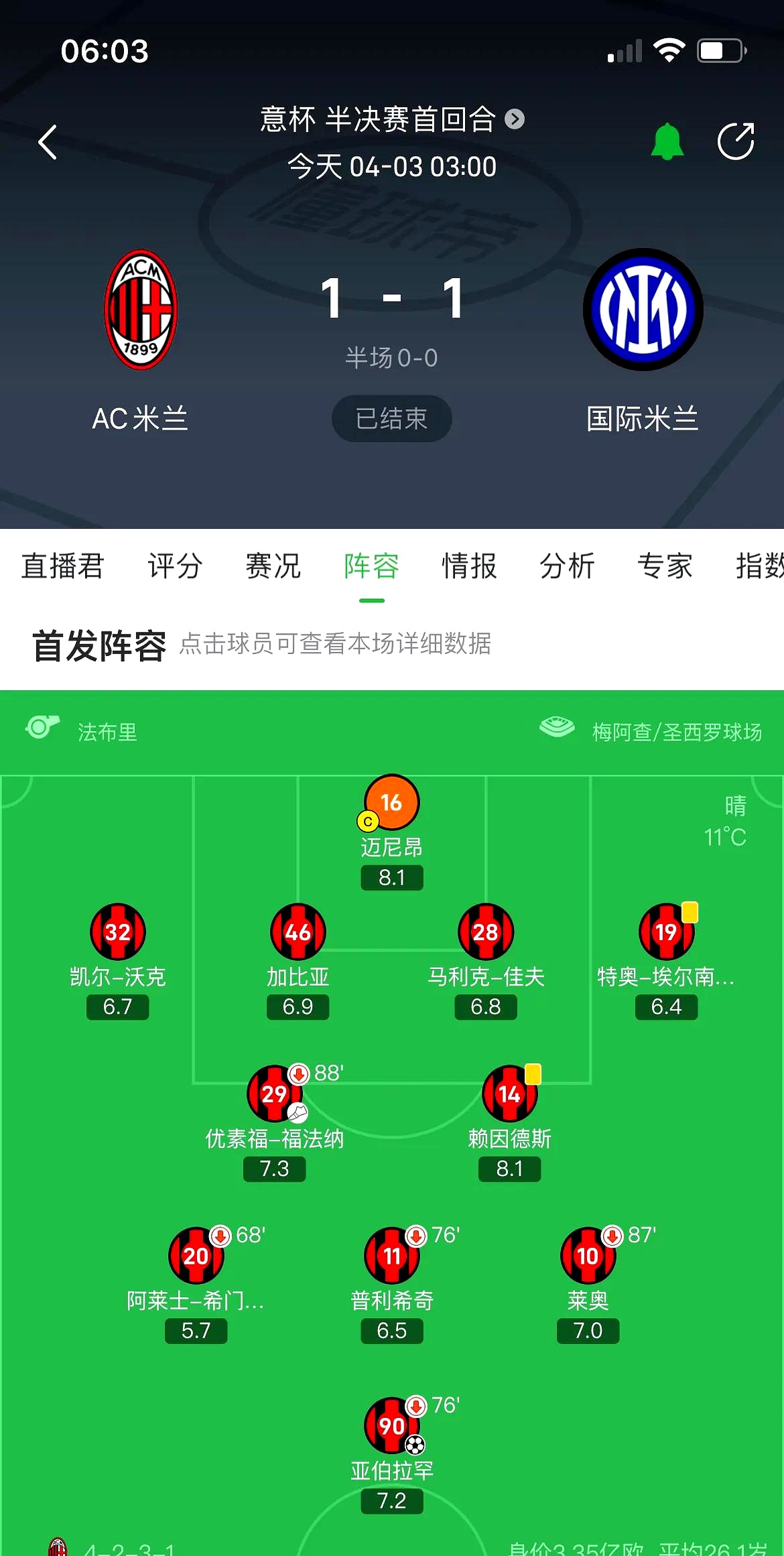View striker 亚伯拉罕 match stats
This screenshot has height=1556, width=784.
click(x=392, y=1426)
